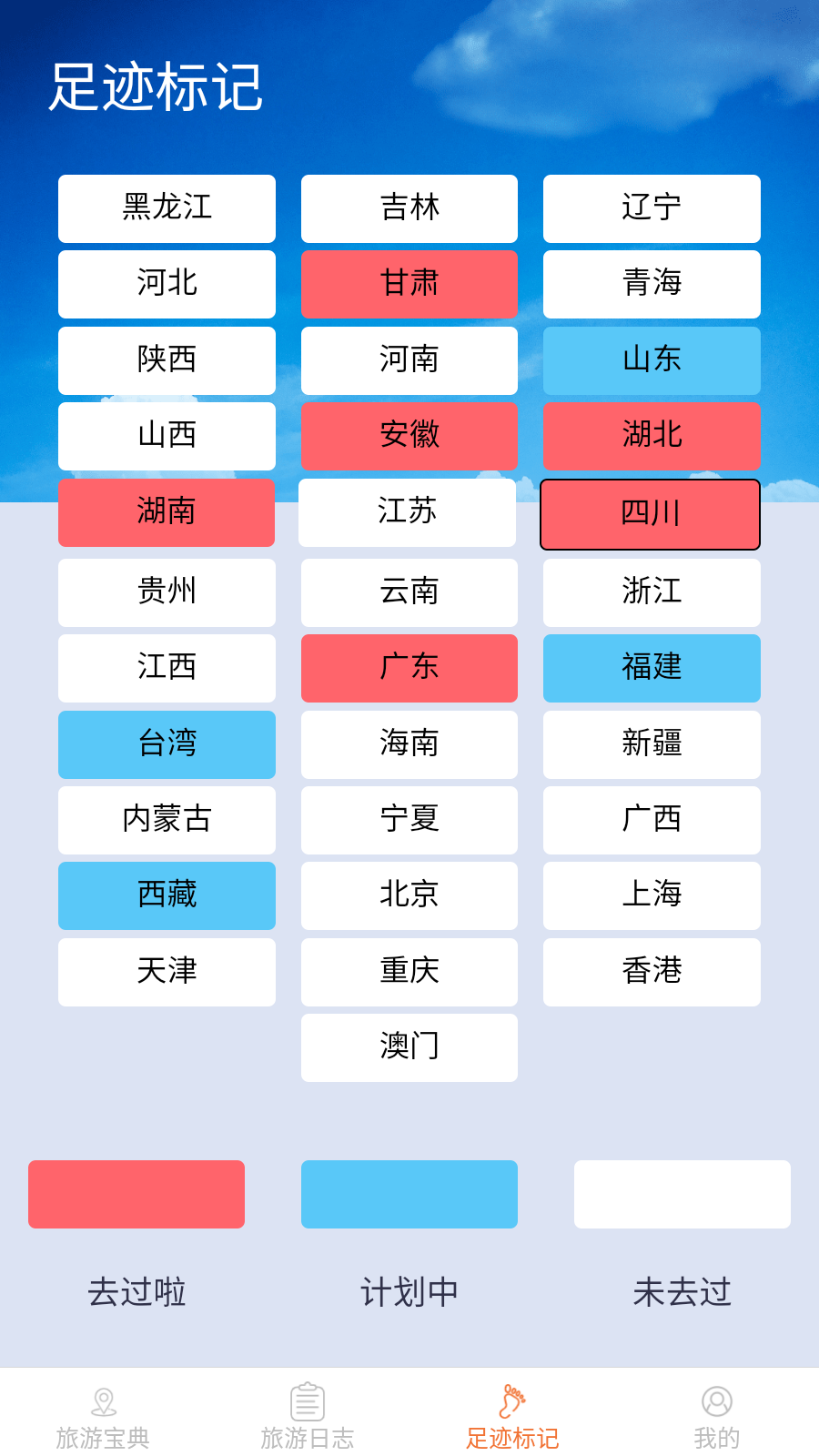Choose 湖南 province
Image resolution: width=819 pixels, height=1456 pixels.
tap(167, 512)
